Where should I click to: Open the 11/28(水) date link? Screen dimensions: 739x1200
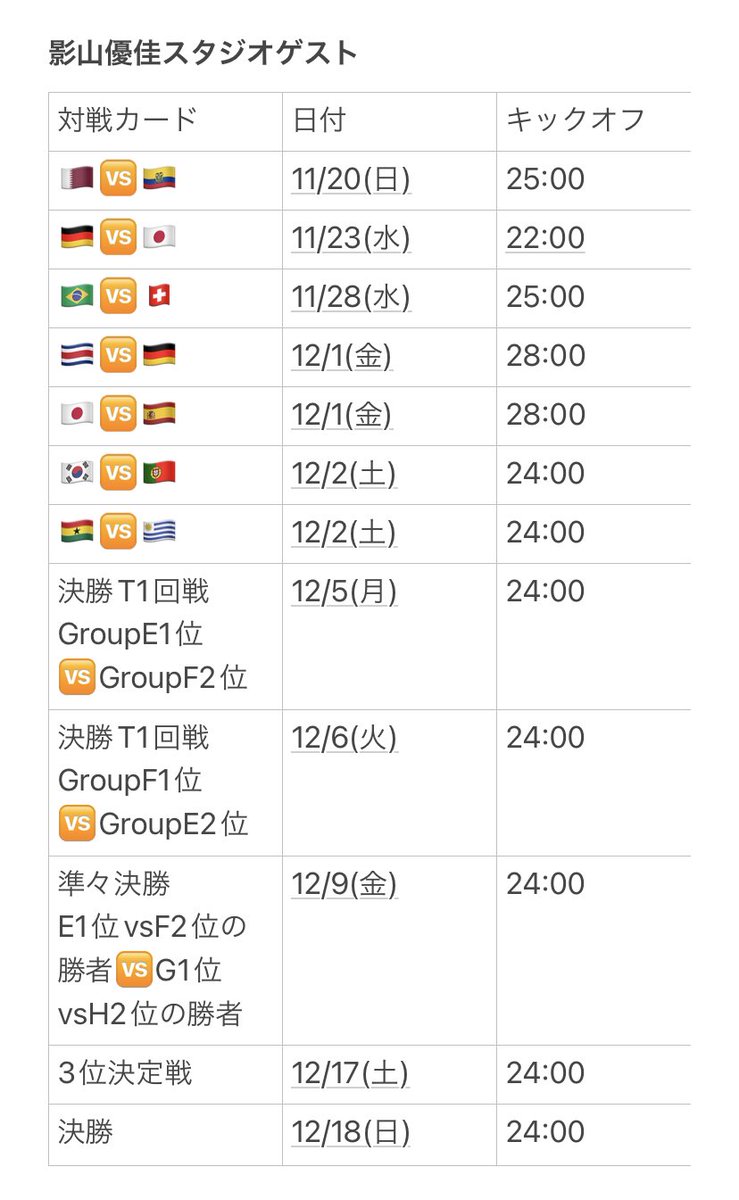(x=351, y=297)
